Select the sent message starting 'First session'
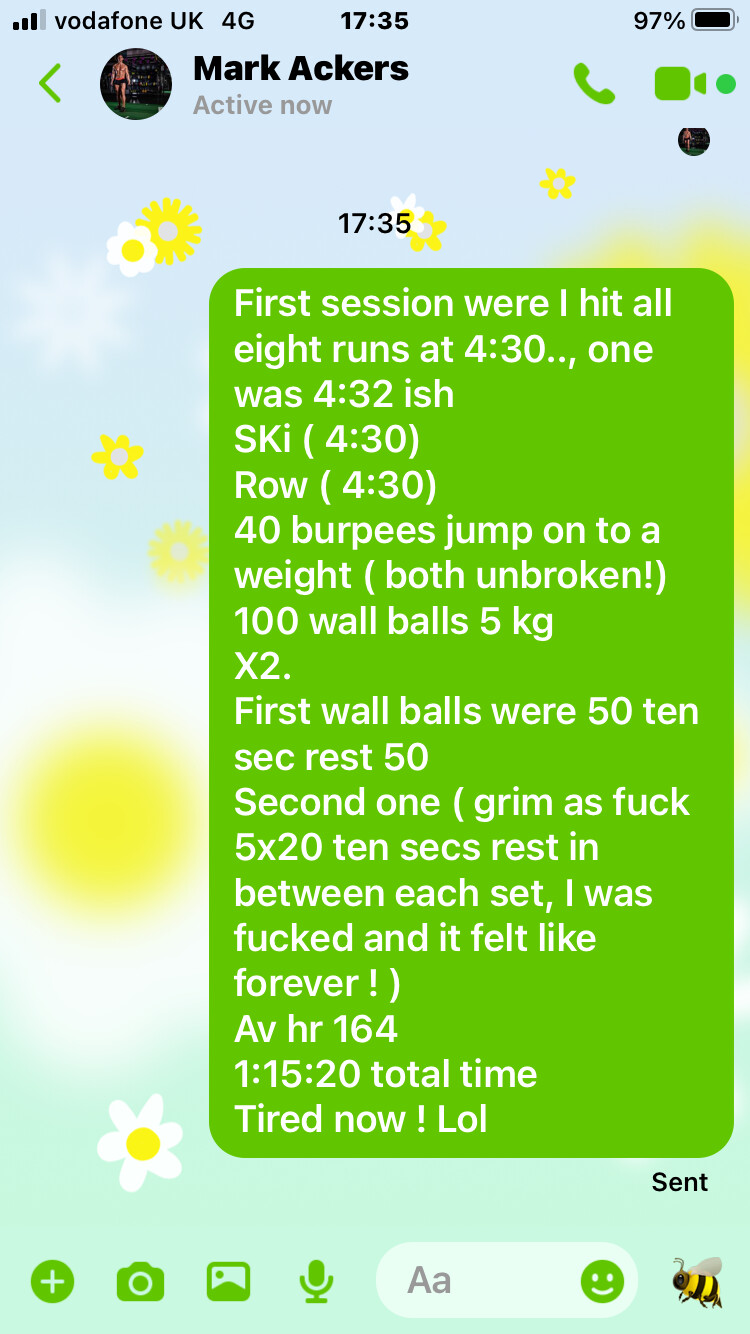The height and width of the screenshot is (1334, 750). pos(471,712)
